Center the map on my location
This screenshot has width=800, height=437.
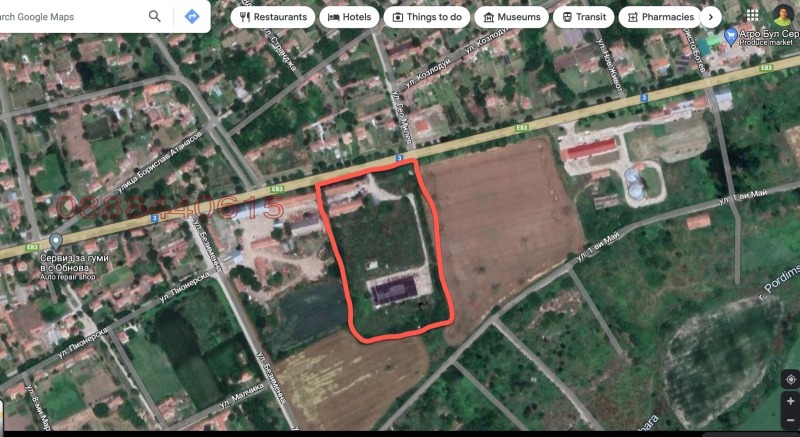(790, 379)
